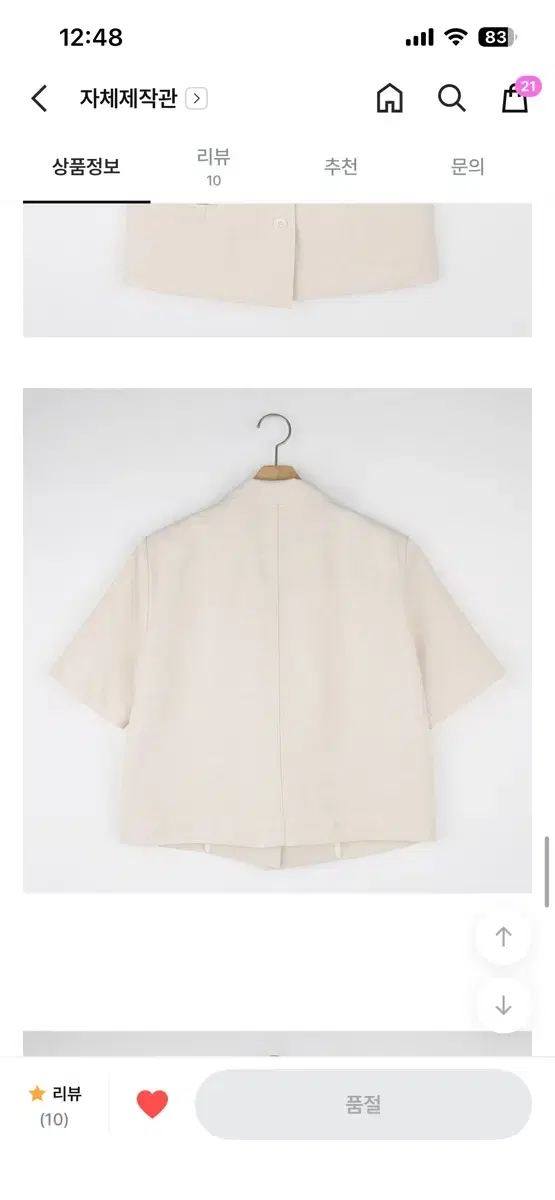Screen dimensions: 555x1200
Task: Switch to the 추천 tab
Action: 341,167
